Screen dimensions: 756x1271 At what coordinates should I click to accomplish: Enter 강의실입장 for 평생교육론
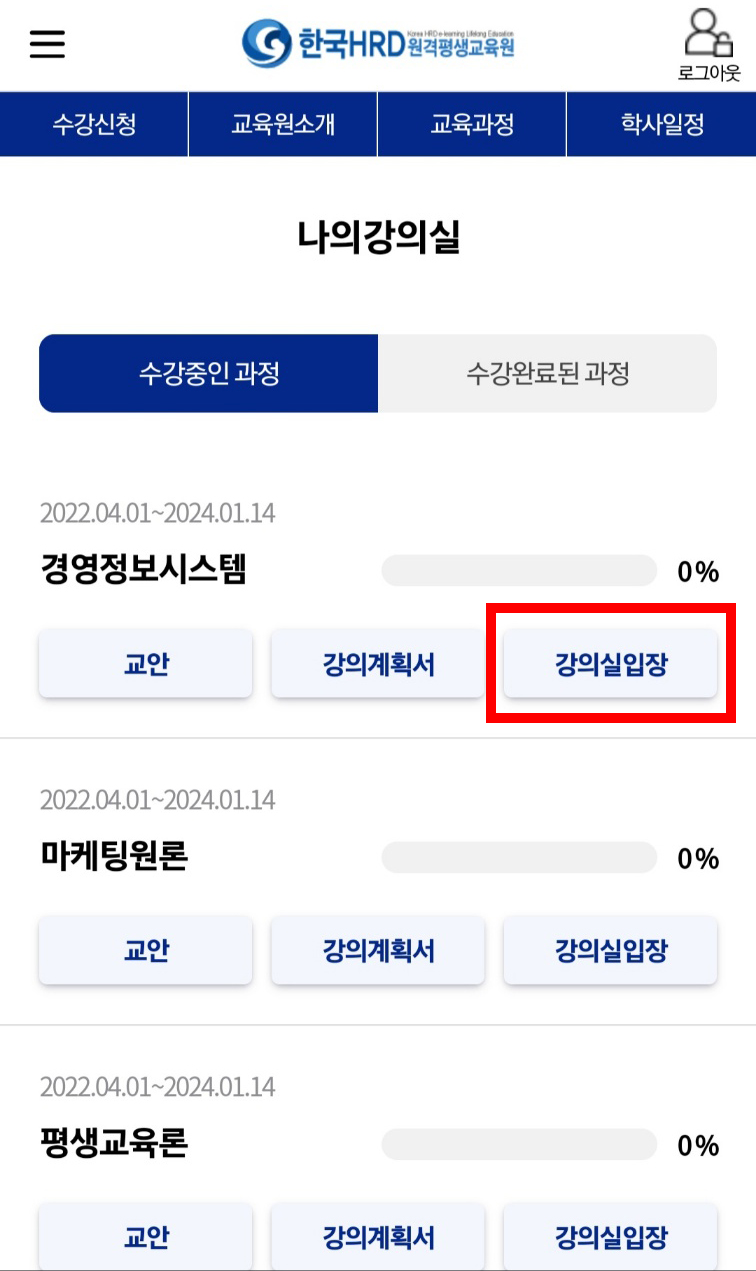click(610, 1237)
